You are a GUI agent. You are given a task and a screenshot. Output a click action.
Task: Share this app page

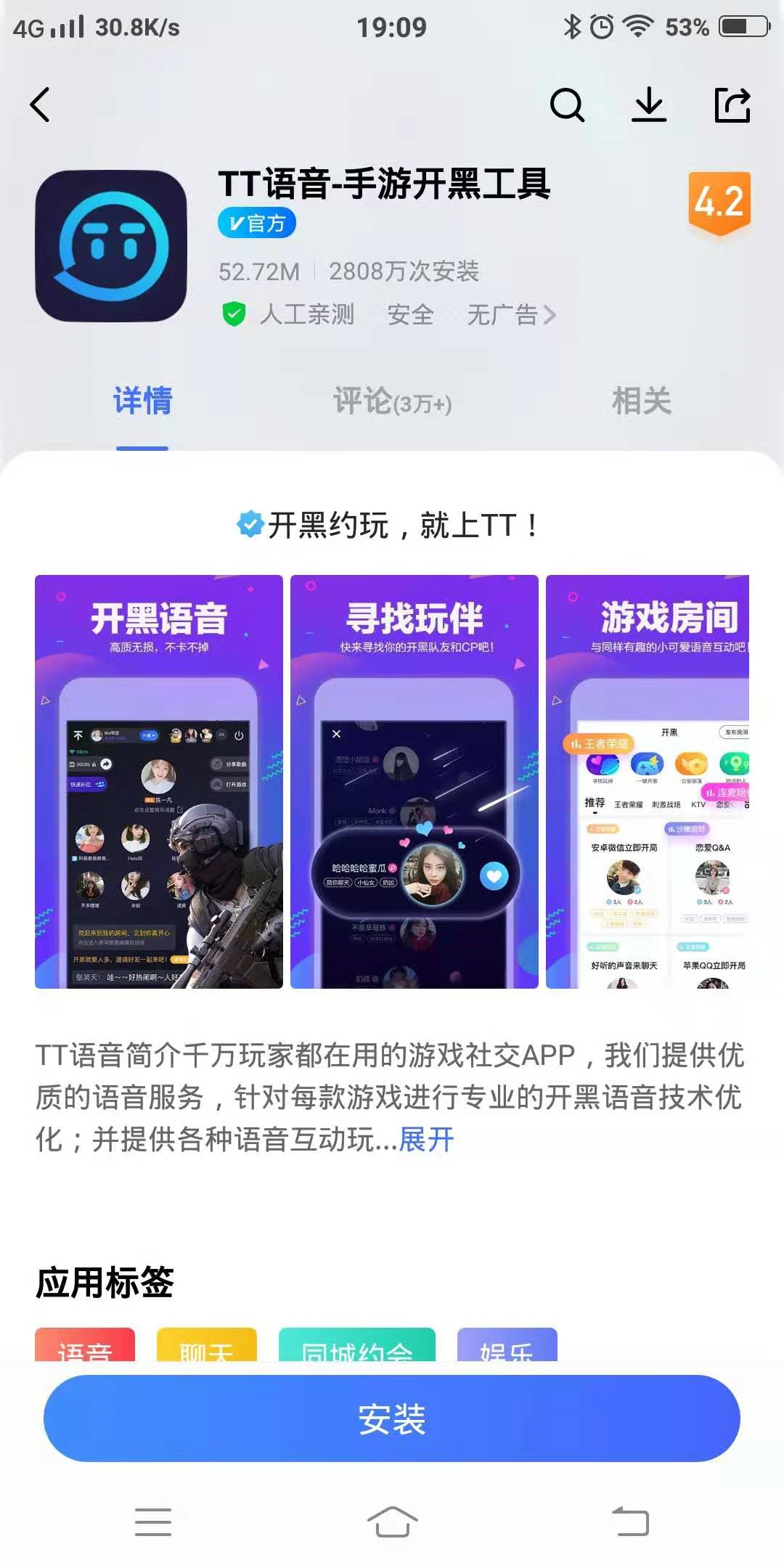click(732, 105)
